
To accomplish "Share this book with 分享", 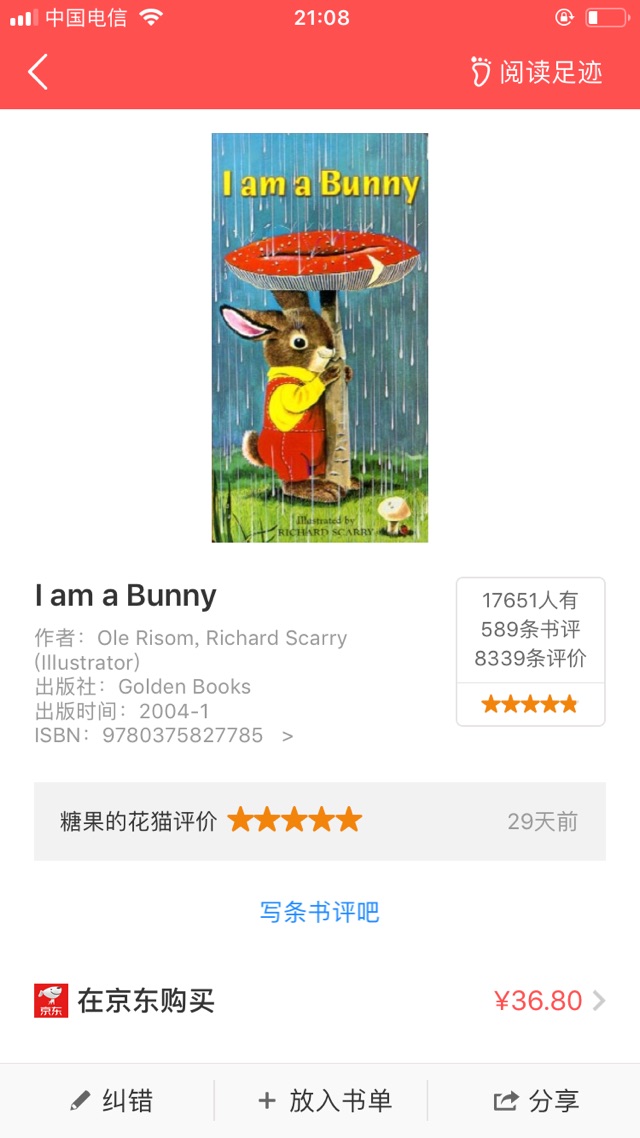I will 536,1101.
